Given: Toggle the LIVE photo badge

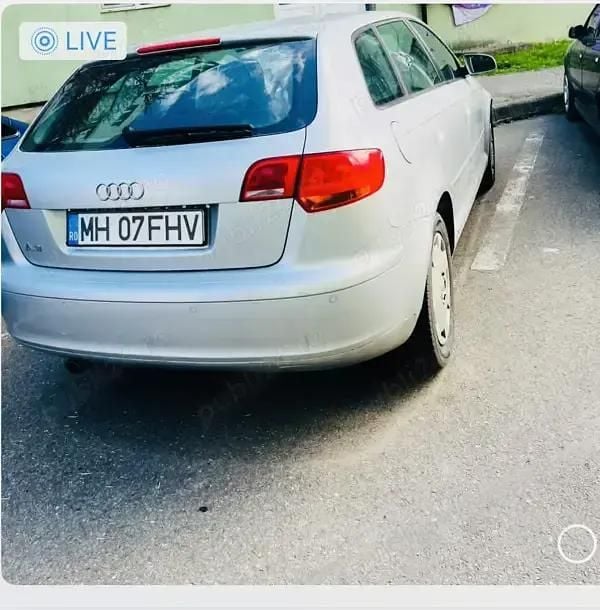Looking at the screenshot, I should click(x=72, y=41).
